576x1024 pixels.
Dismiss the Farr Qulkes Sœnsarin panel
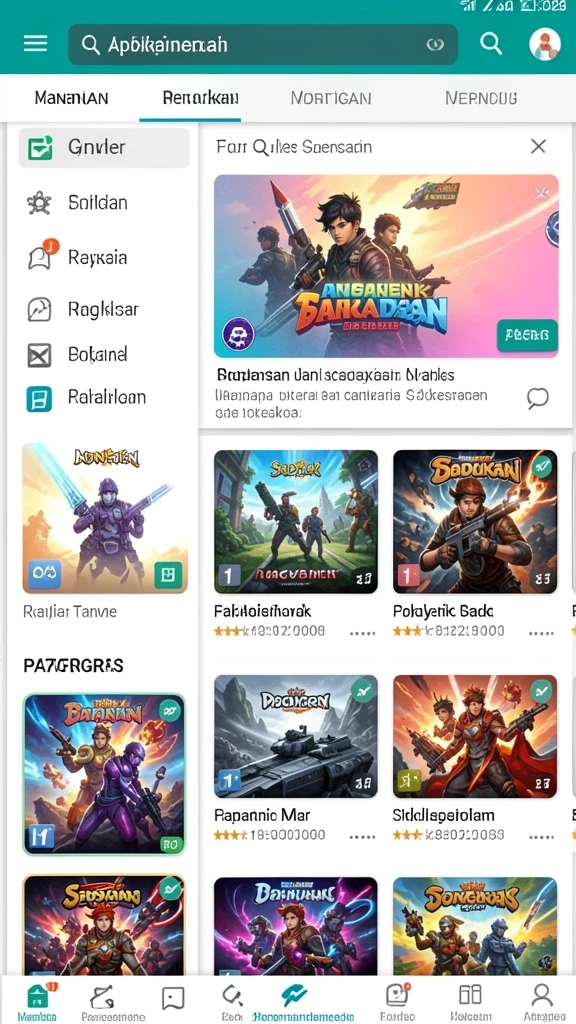point(538,146)
